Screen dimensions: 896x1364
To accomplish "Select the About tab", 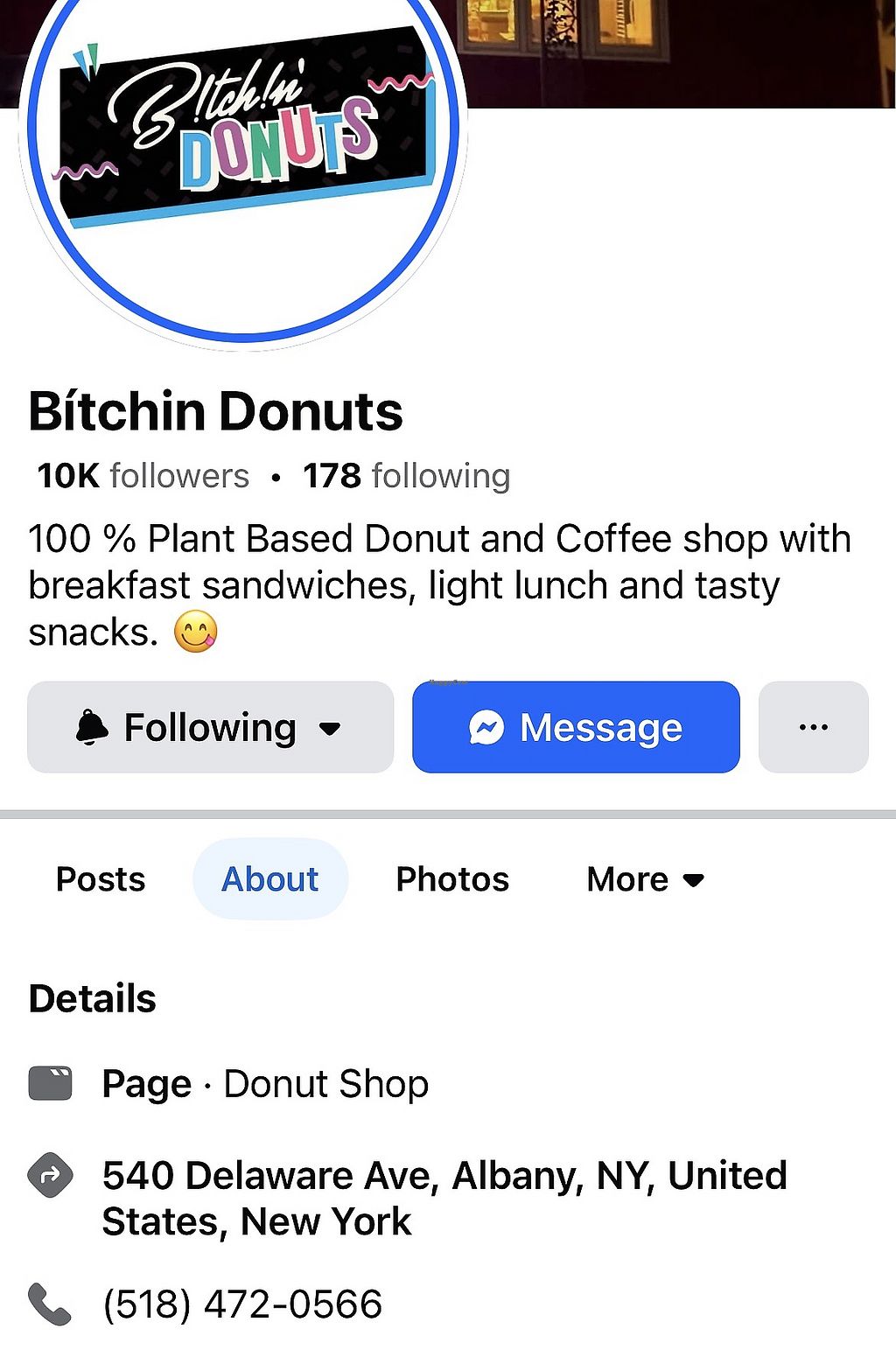I will [x=270, y=879].
